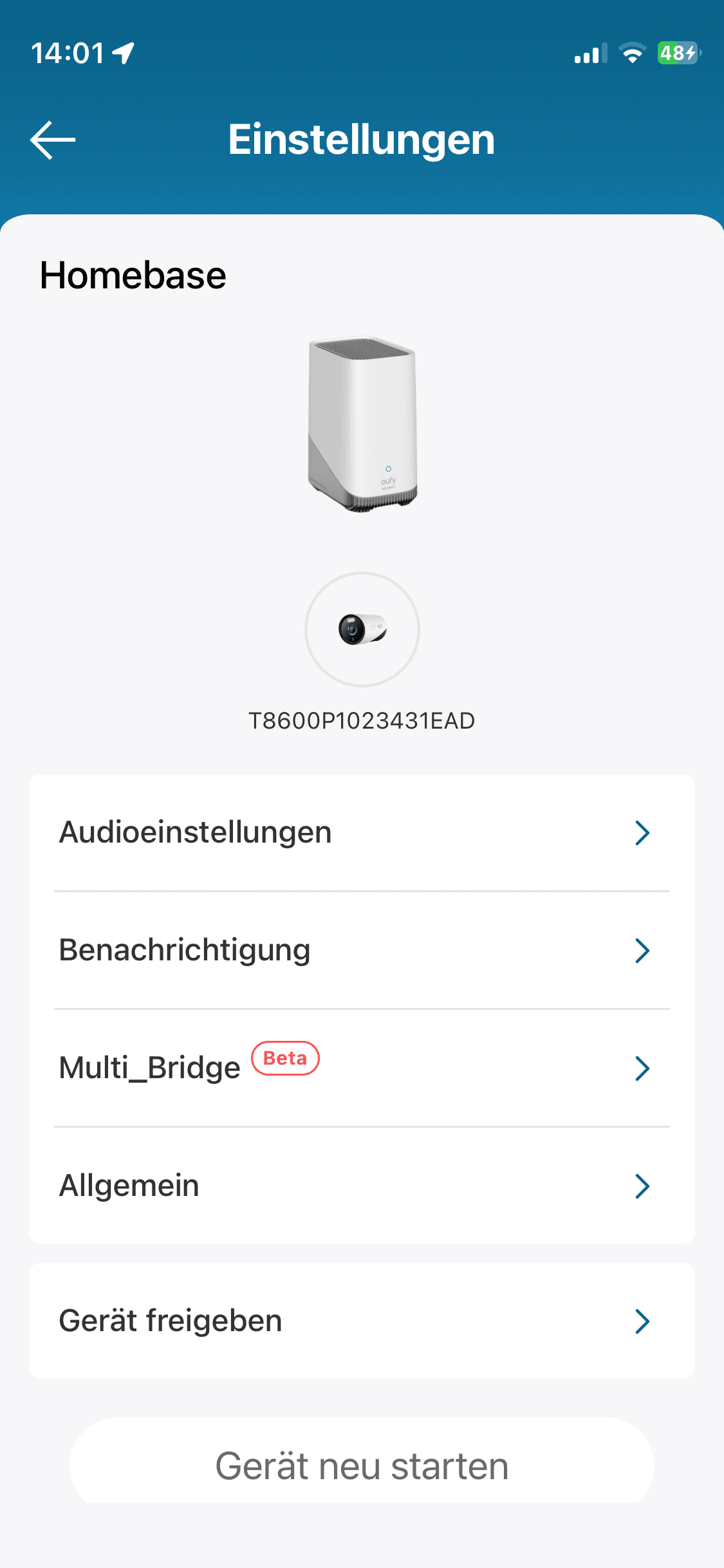Open Audioeinstellungen settings
Image resolution: width=724 pixels, height=1568 pixels.
362,832
